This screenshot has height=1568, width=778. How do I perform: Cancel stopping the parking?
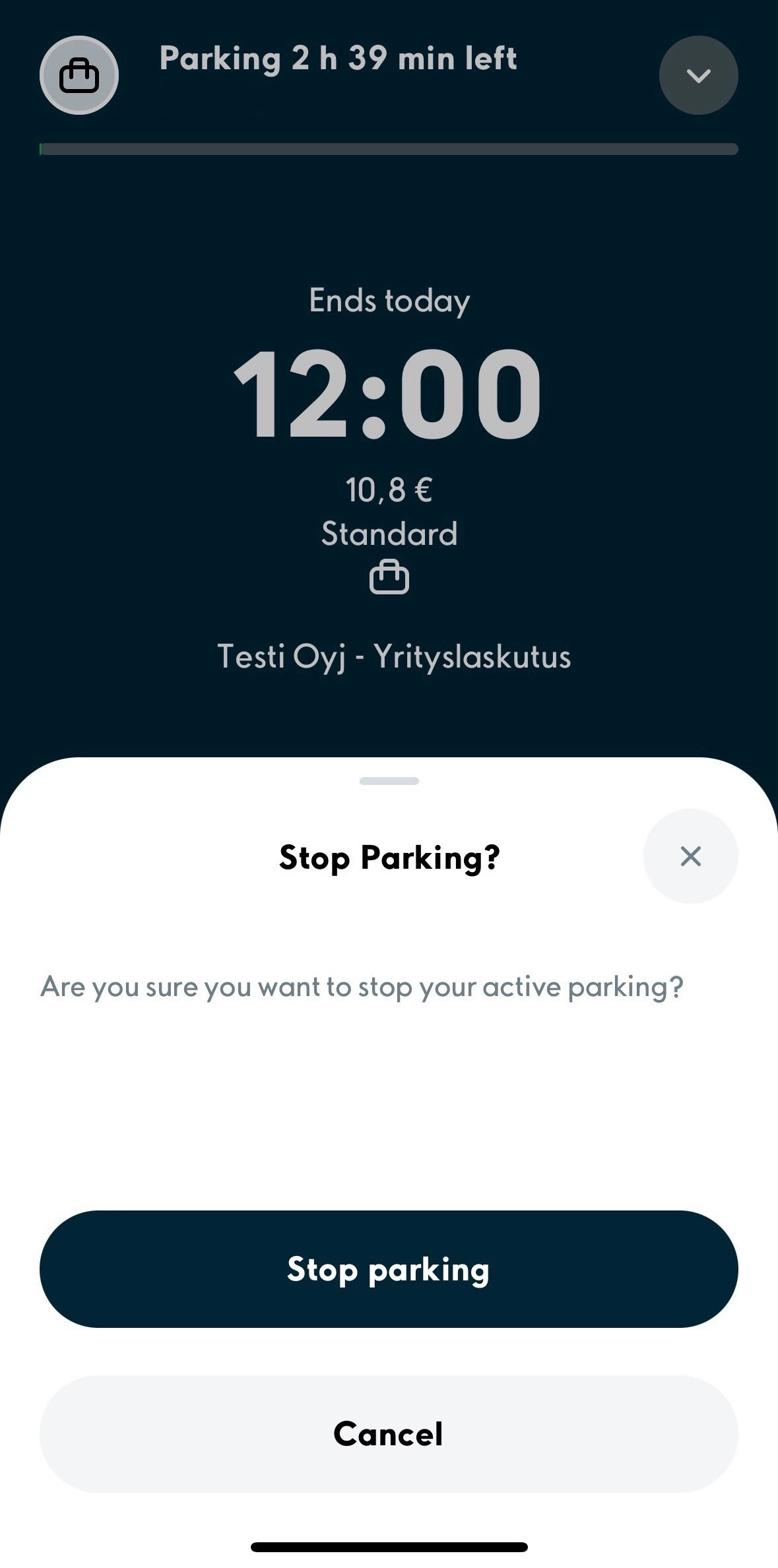tap(389, 1433)
